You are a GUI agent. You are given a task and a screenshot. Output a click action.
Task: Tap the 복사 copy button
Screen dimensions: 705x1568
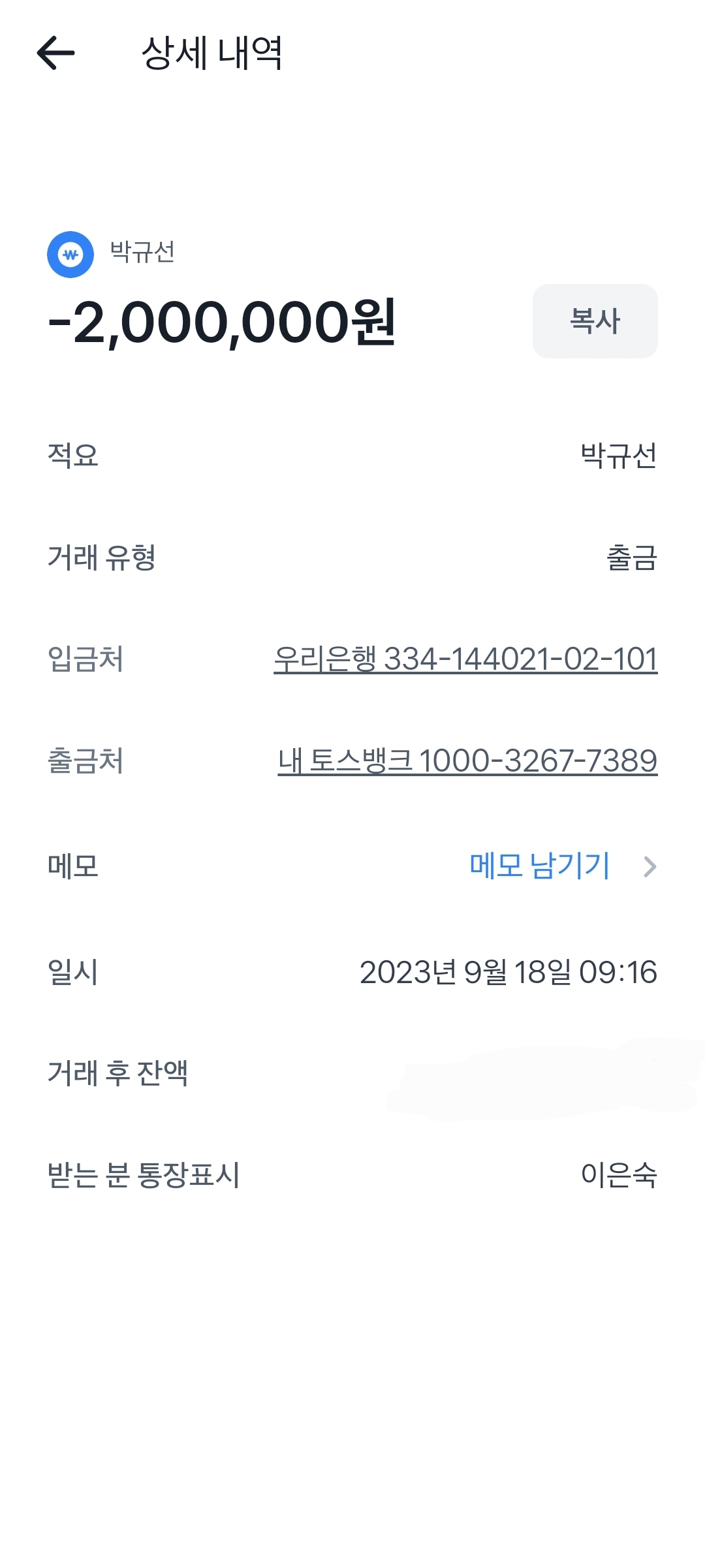pyautogui.click(x=595, y=321)
